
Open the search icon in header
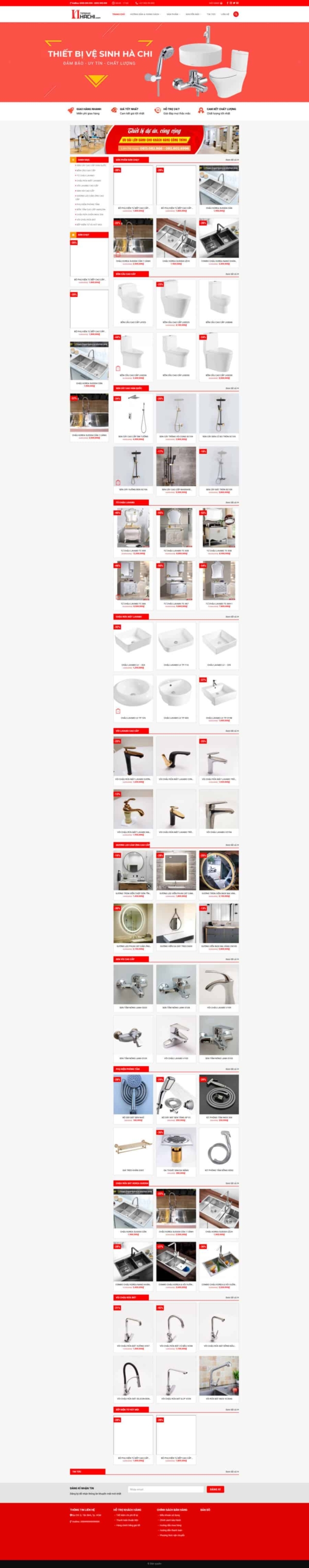pos(236,14)
